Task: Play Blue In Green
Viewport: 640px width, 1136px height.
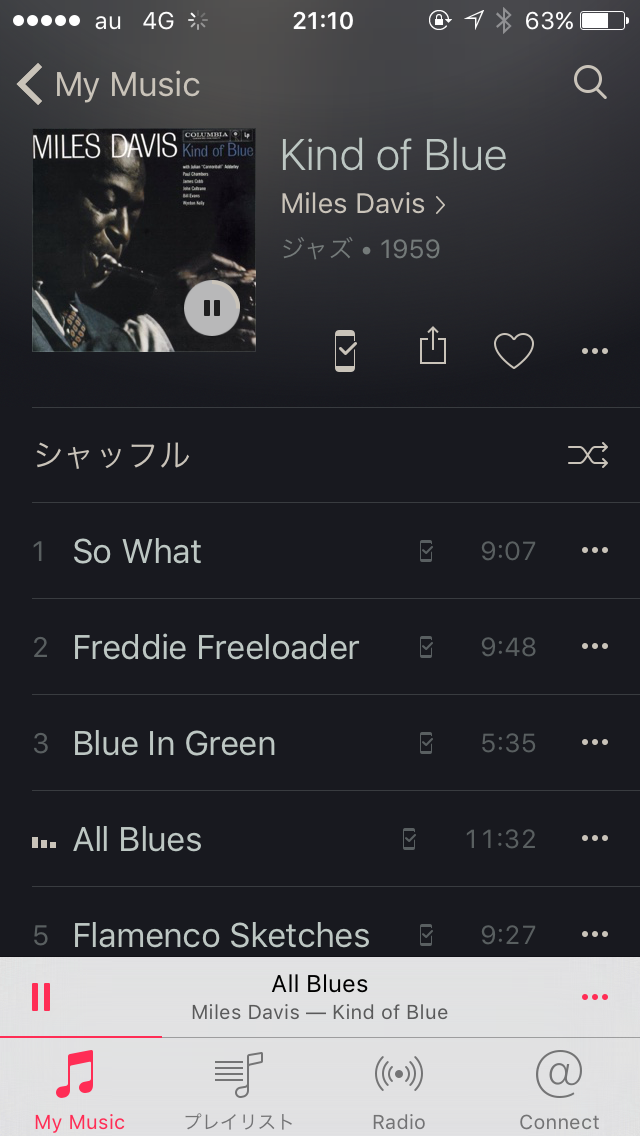Action: pos(320,743)
